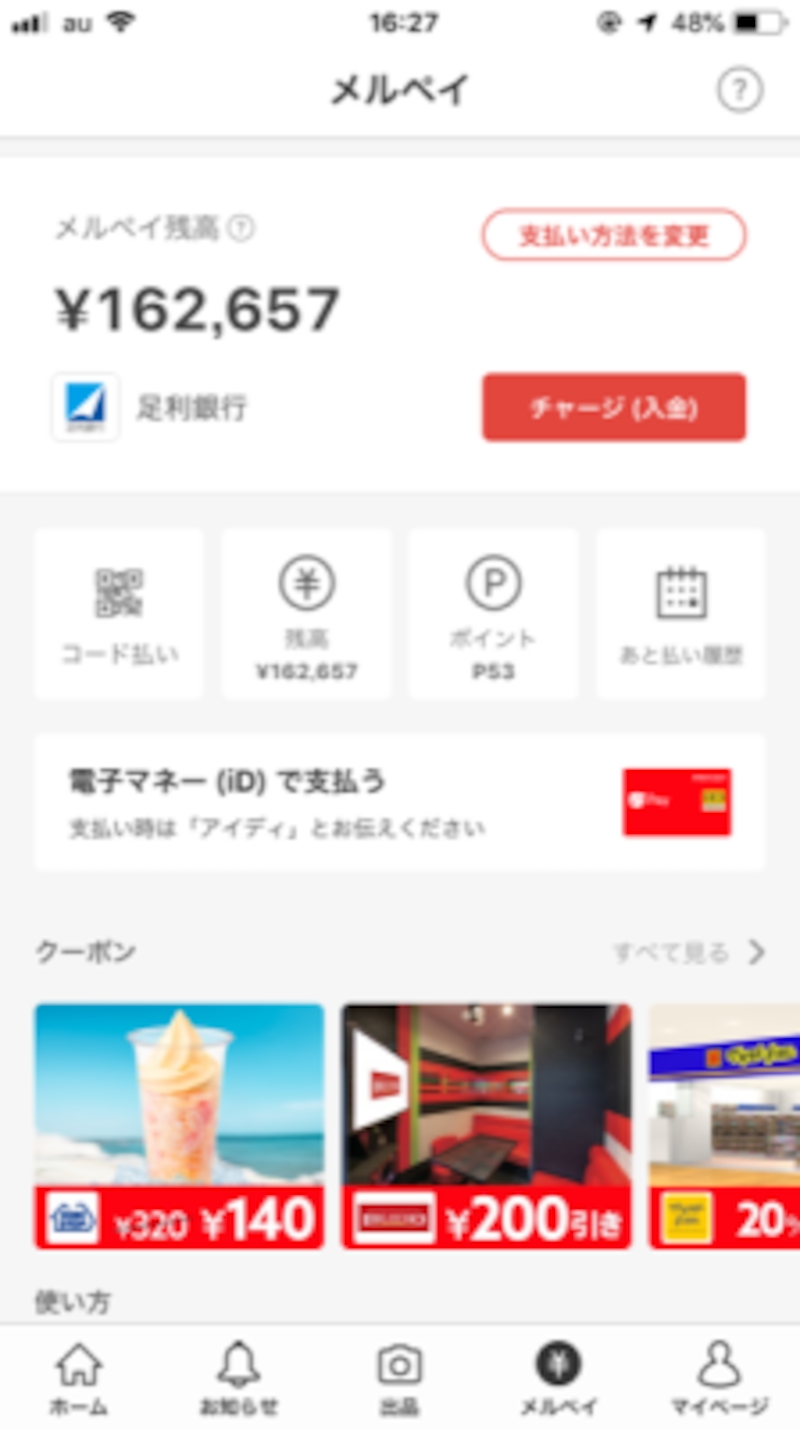Tap the メルペイ残高 tooltip question icon
Viewport: 800px width, 1429px height.
[x=240, y=227]
